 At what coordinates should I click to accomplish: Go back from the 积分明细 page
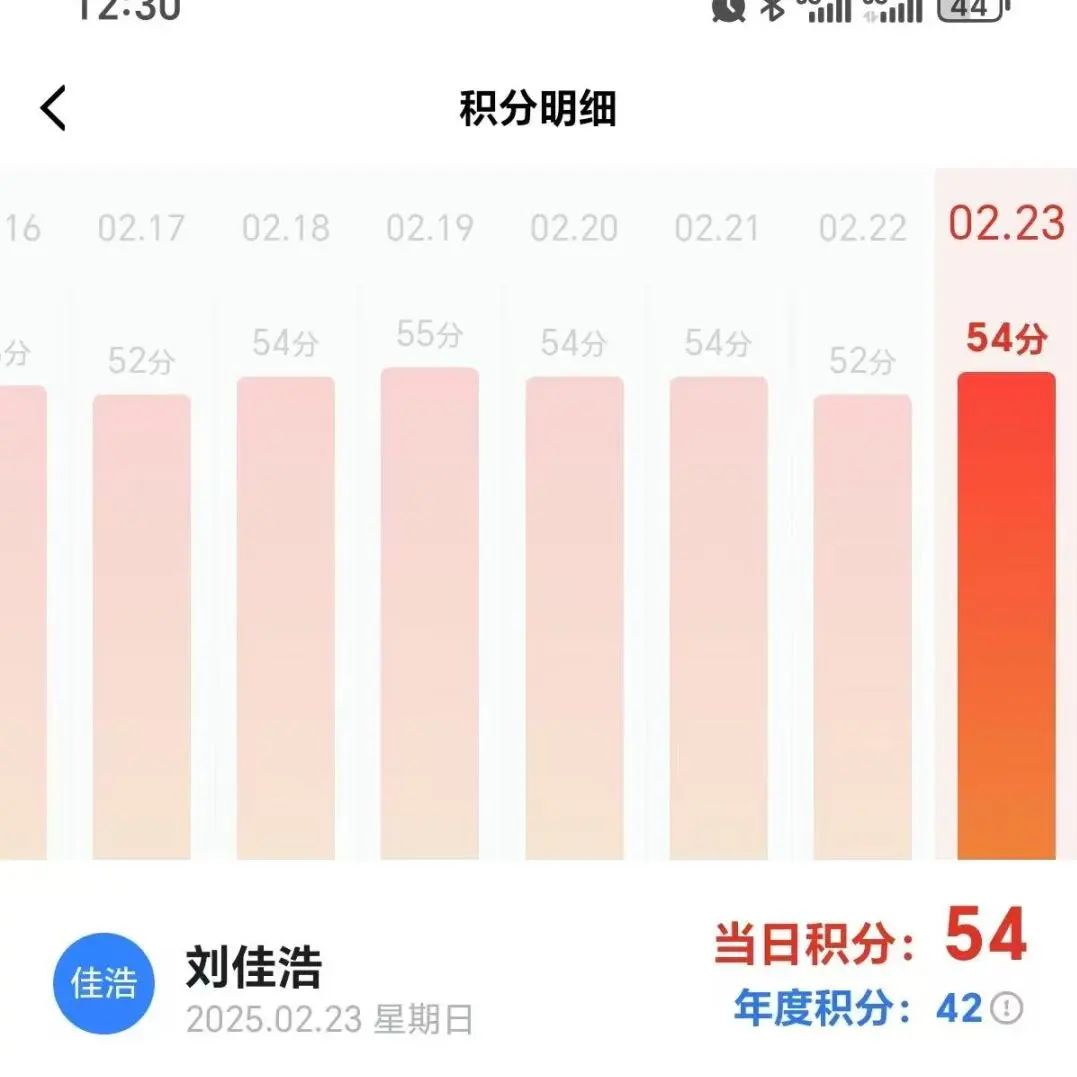click(53, 108)
